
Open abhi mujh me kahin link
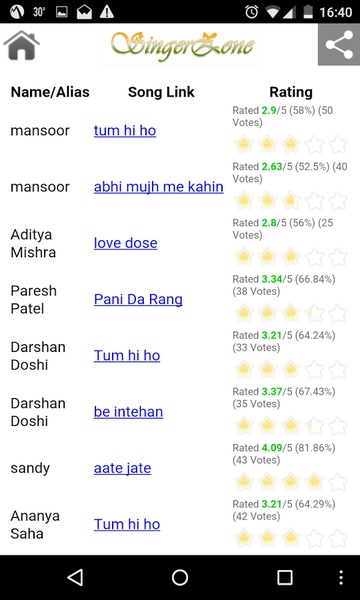coord(158,187)
